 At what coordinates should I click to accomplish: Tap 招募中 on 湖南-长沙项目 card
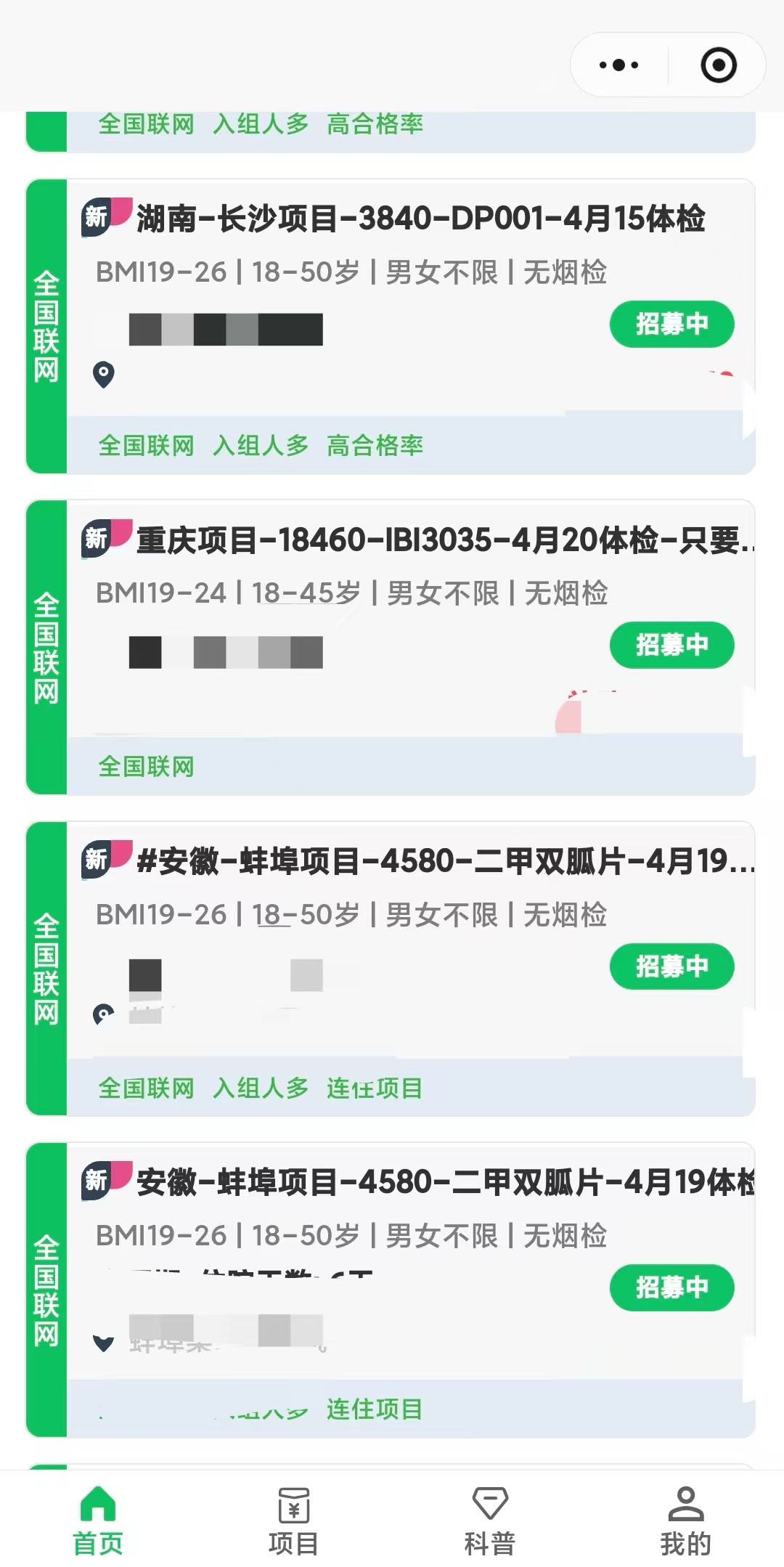(671, 322)
